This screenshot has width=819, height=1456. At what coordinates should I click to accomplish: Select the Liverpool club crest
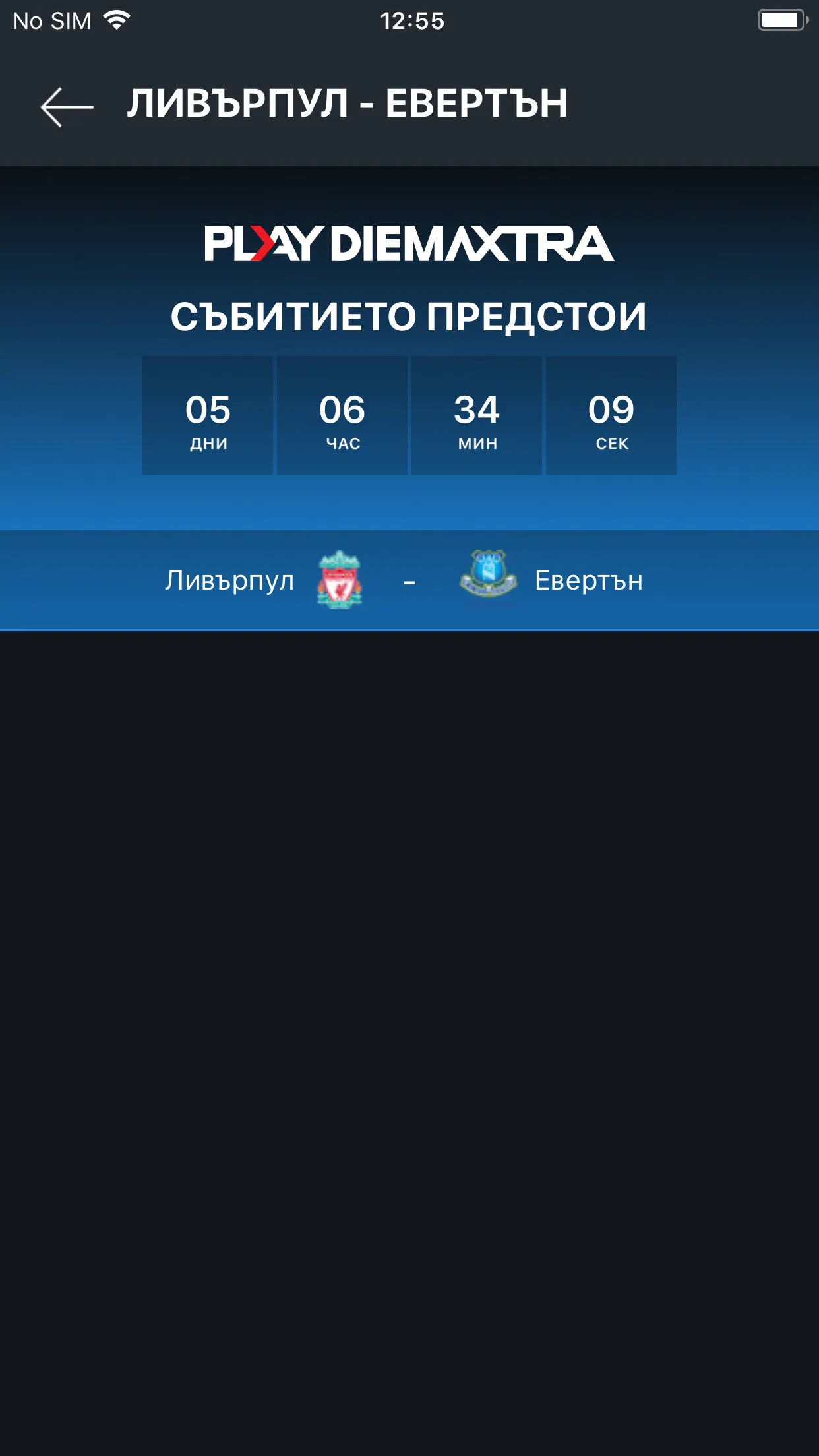(338, 580)
